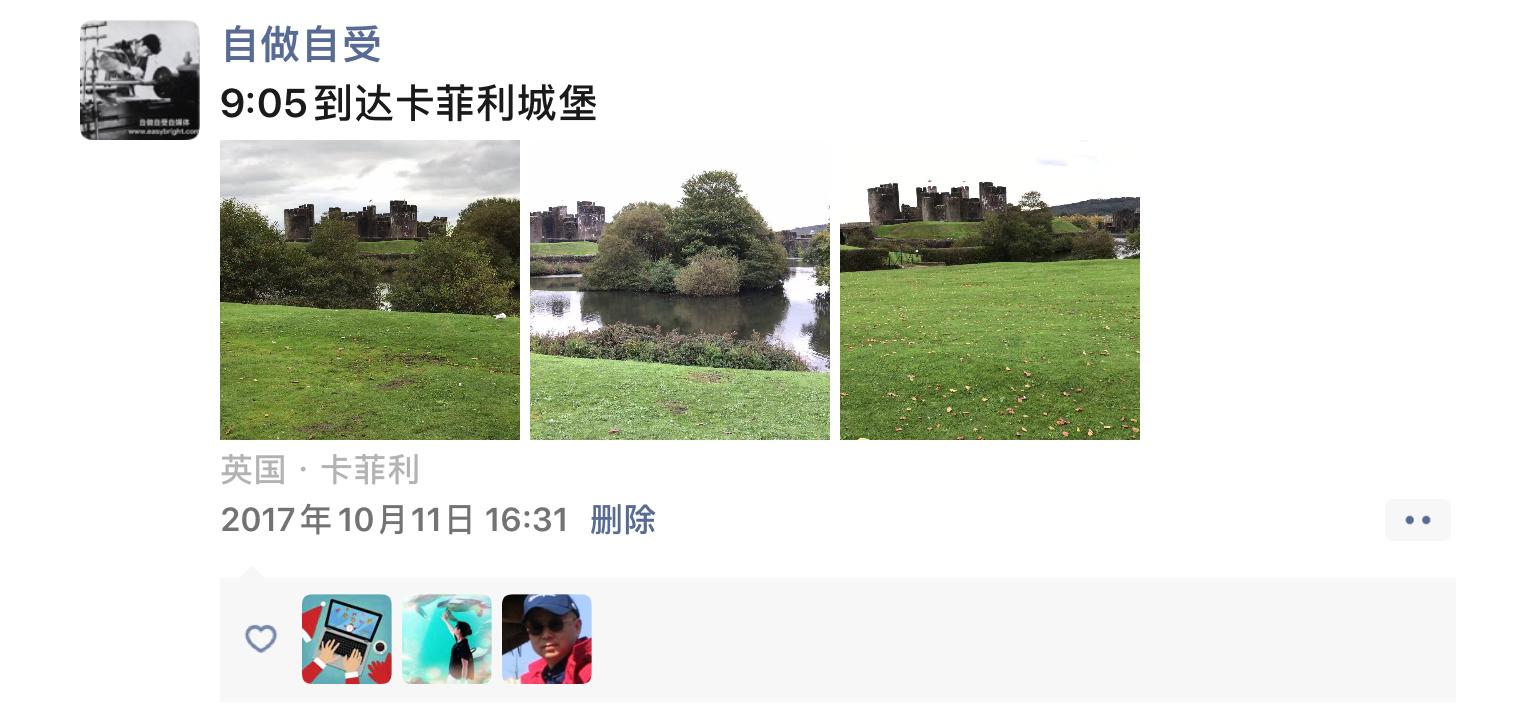
Task: Delete this post via 删除
Action: [622, 520]
